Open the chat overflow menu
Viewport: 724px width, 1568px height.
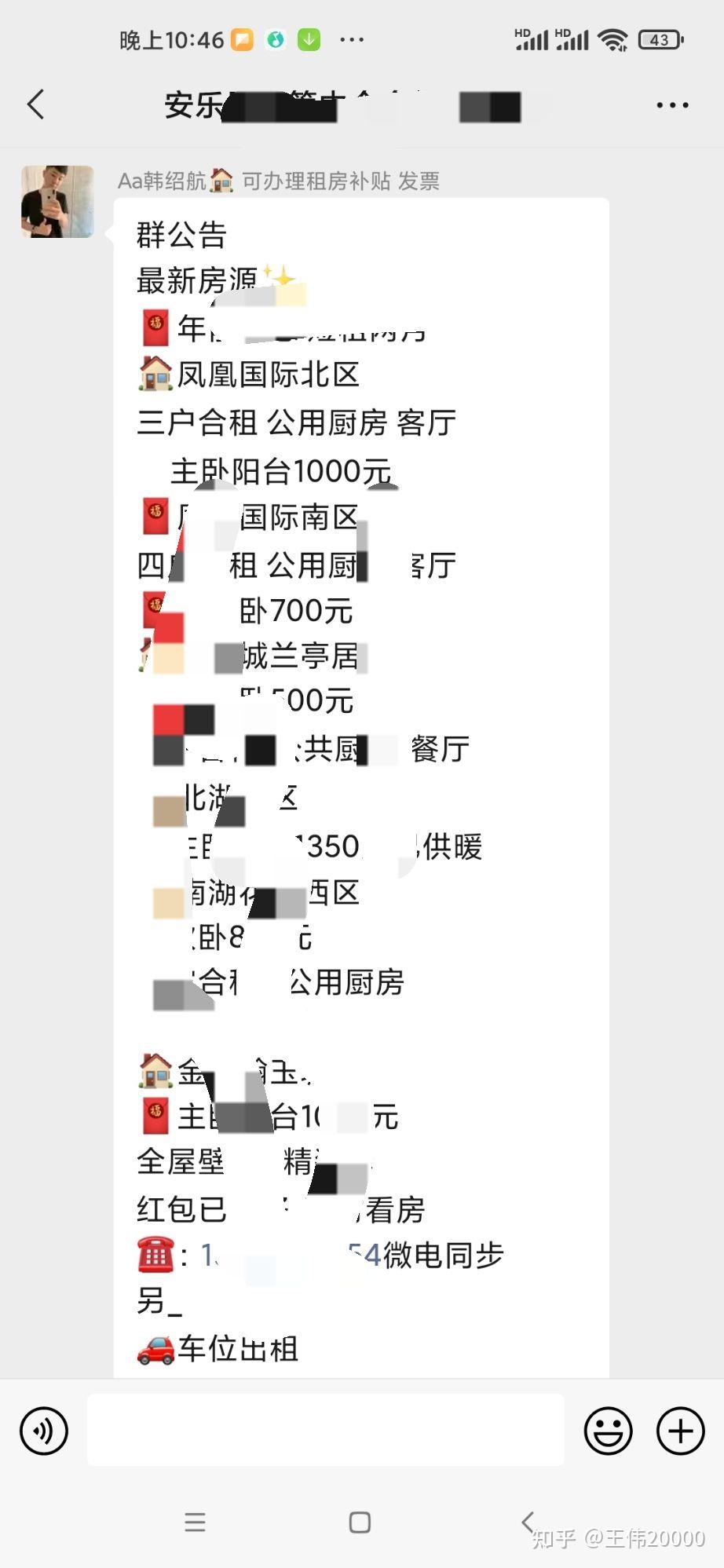[672, 104]
